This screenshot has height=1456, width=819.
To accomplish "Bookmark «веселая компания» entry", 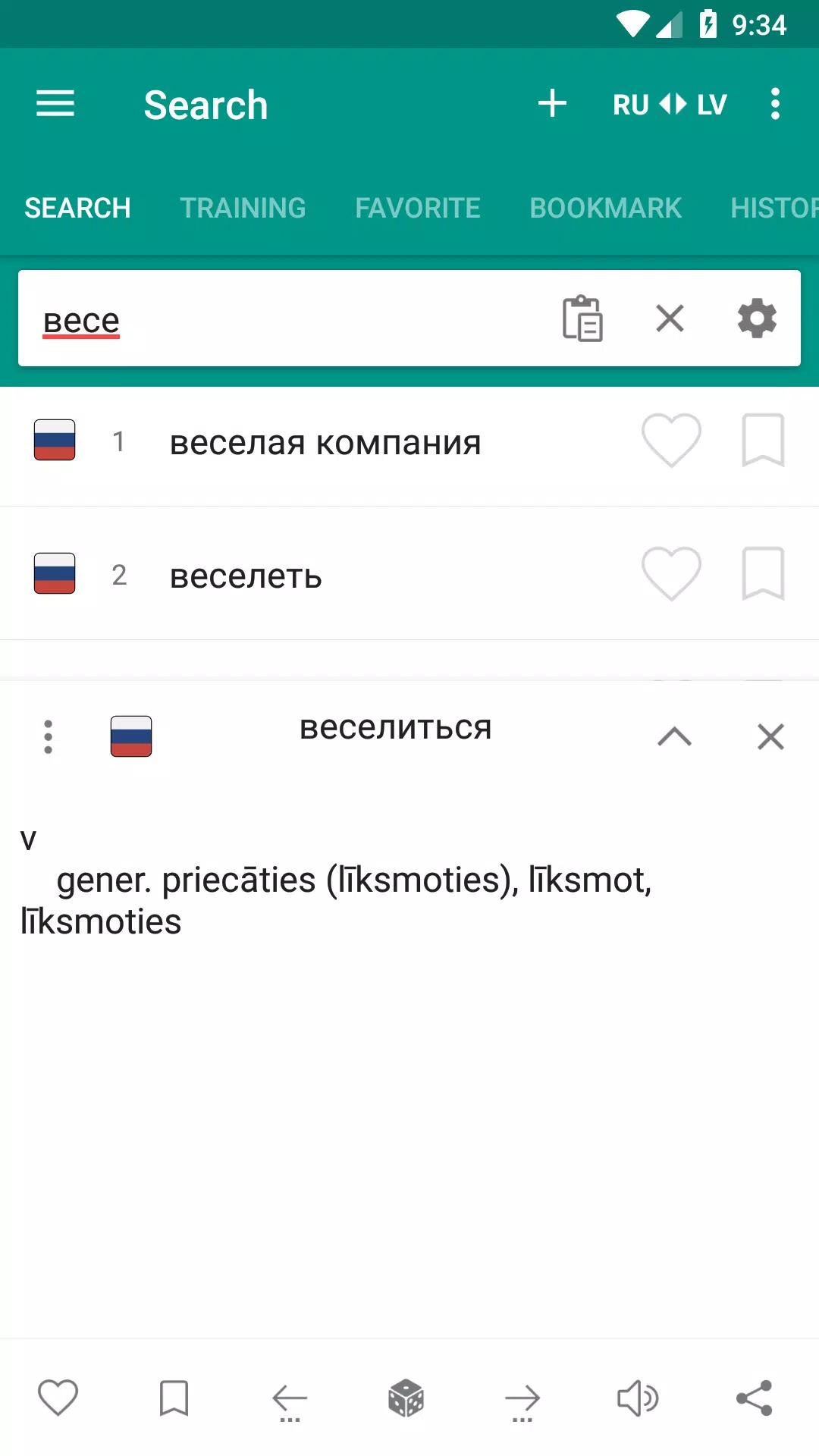I will (762, 441).
